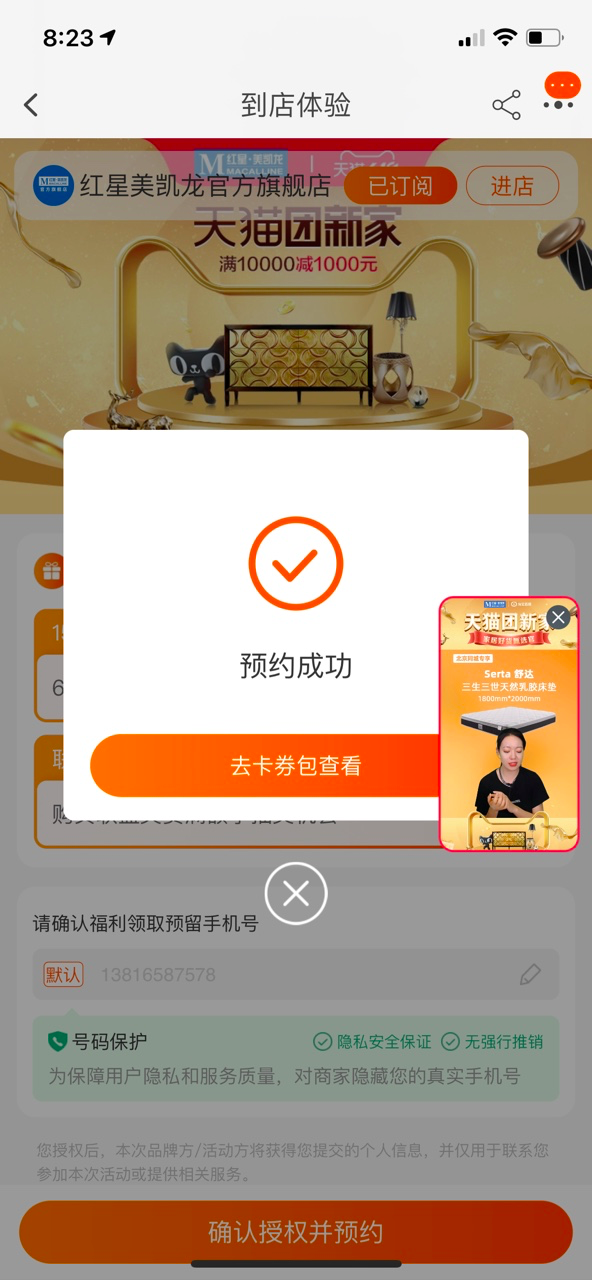592x1280 pixels.
Task: Share this store experience page
Action: click(507, 105)
